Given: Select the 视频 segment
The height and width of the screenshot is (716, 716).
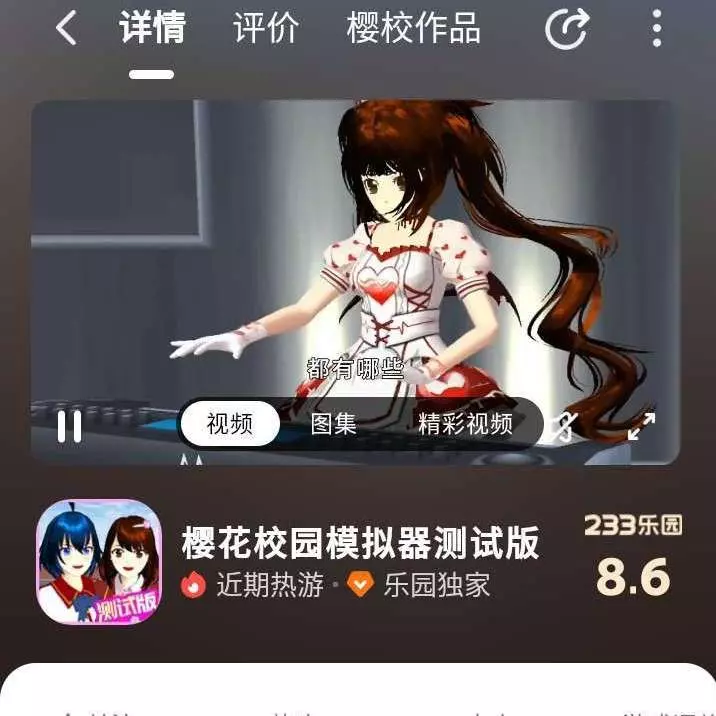Looking at the screenshot, I should [x=230, y=424].
